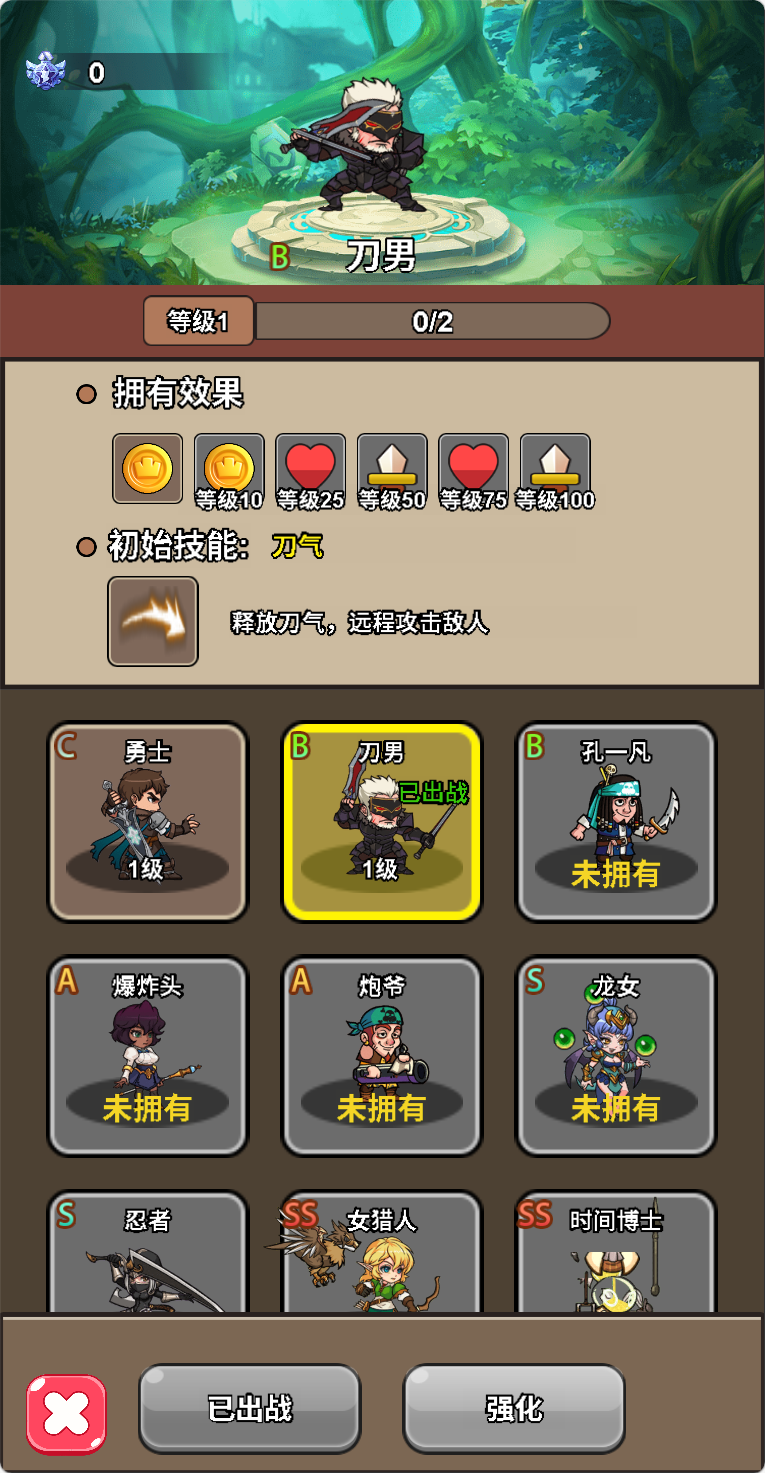This screenshot has width=765, height=1473.
Task: Choose the 爆炸头 hero card
Action: coord(148,1056)
